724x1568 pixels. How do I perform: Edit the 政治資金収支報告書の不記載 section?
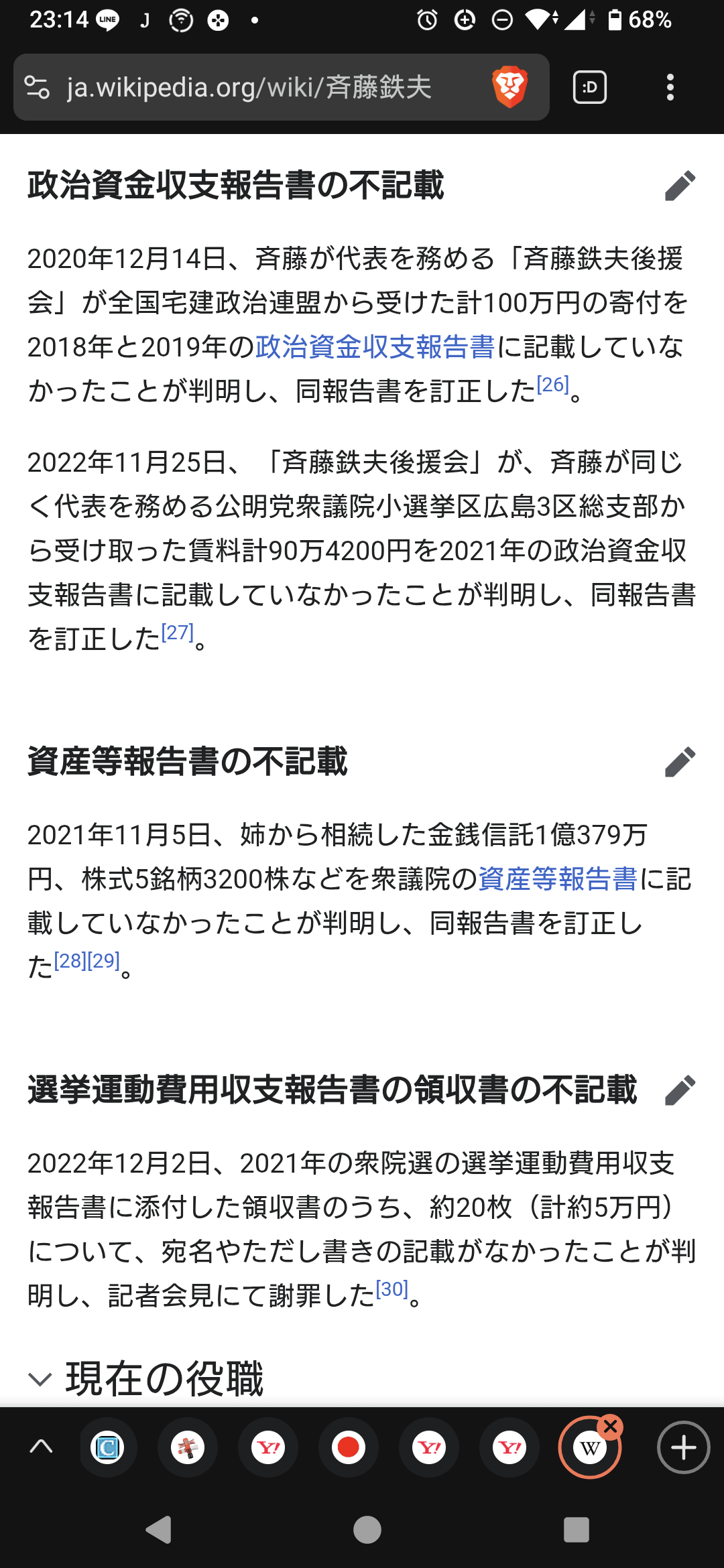(x=680, y=186)
